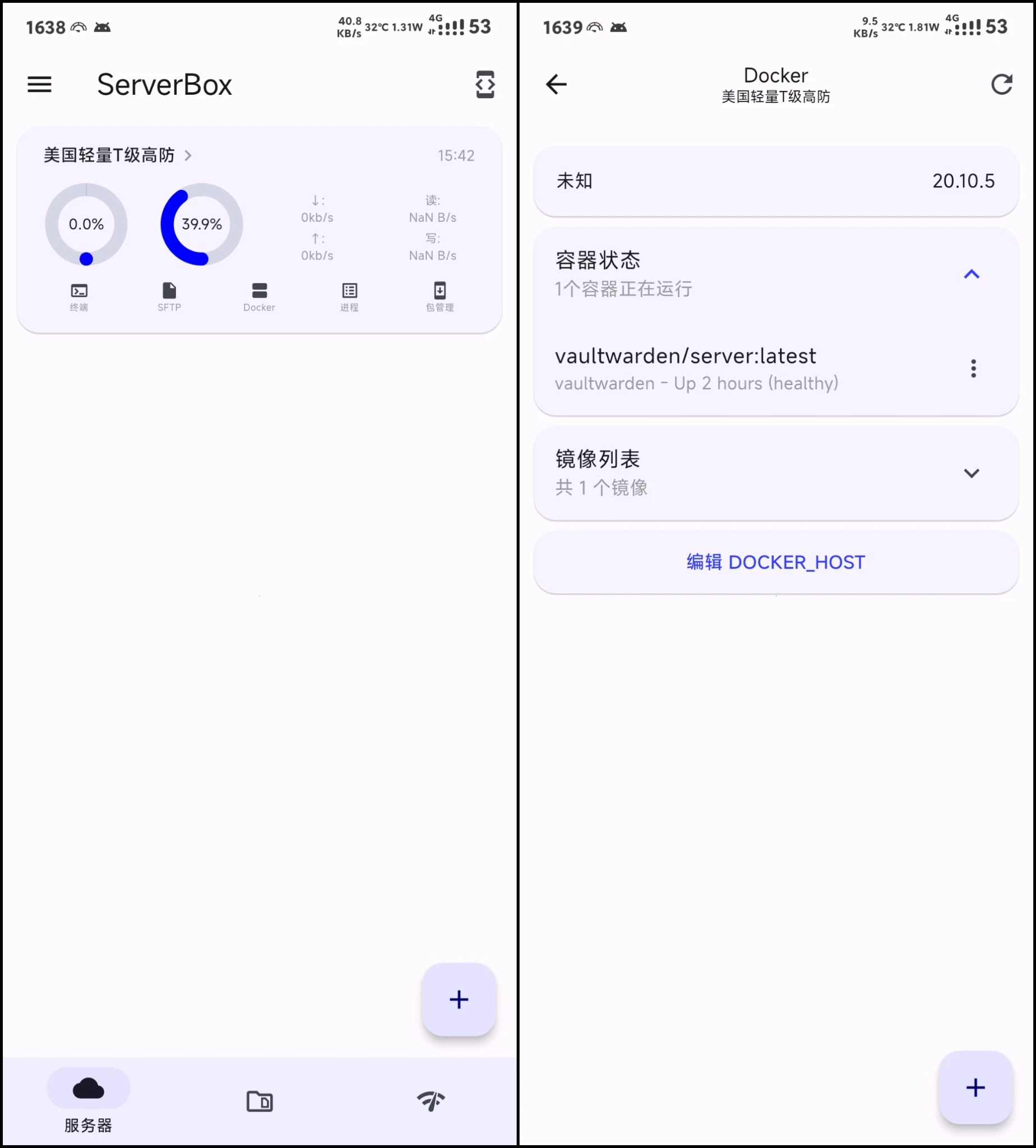Open options for vaultwarden container

973,369
